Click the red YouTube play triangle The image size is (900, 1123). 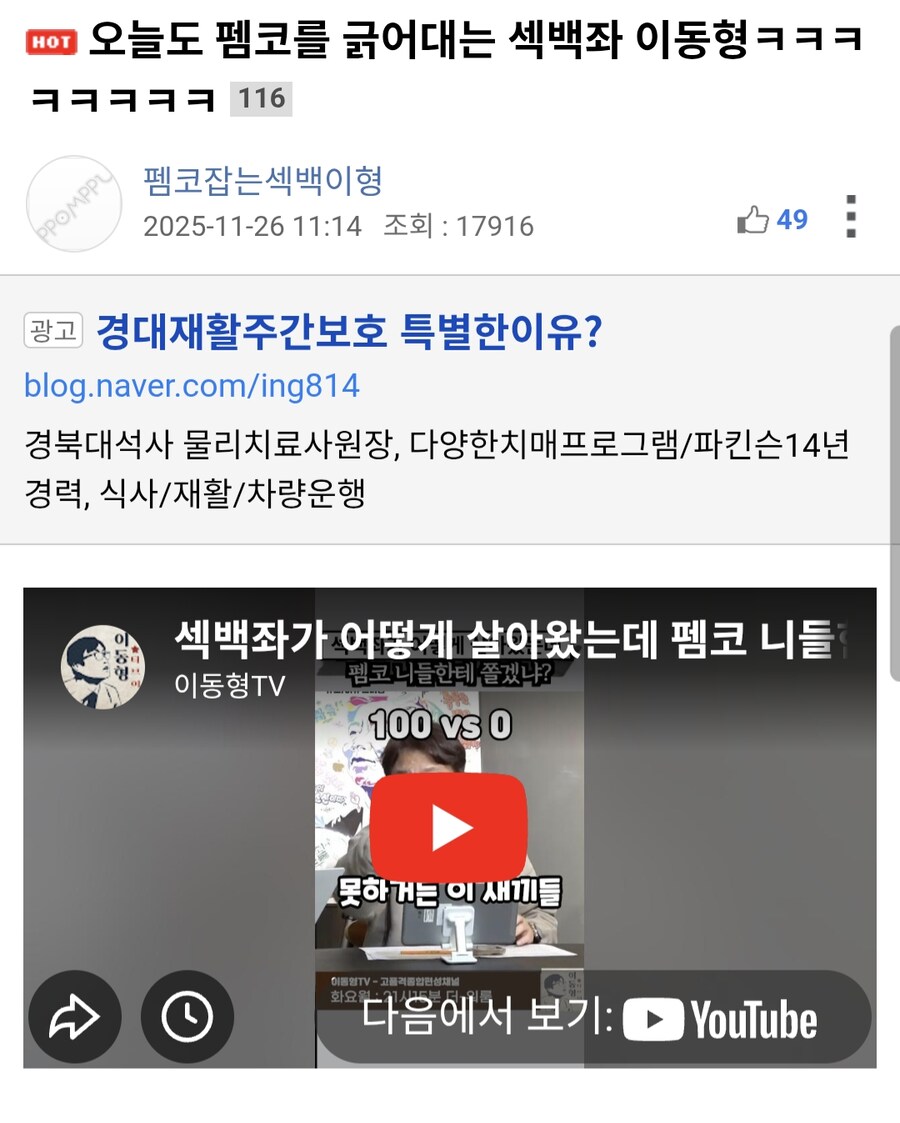pos(452,827)
